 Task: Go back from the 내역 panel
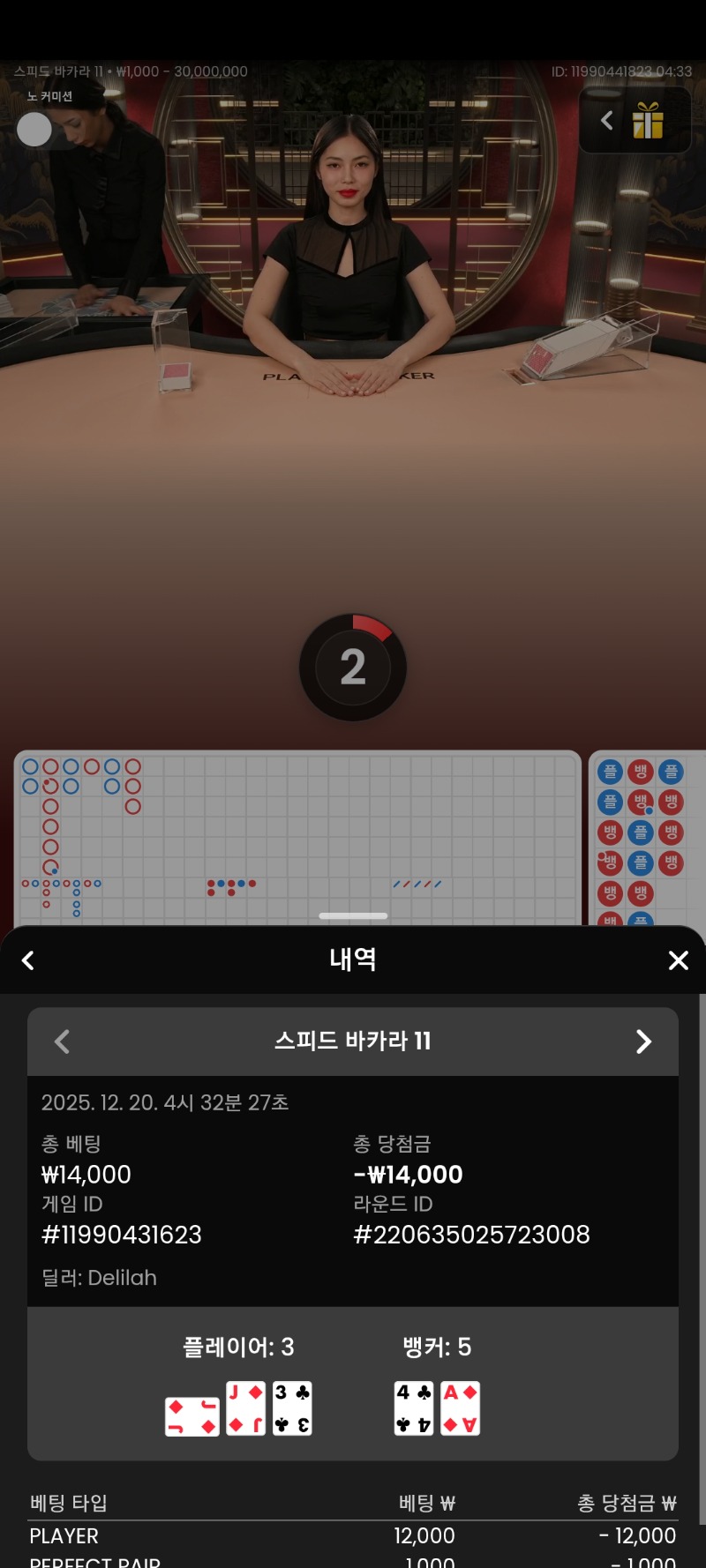28,960
